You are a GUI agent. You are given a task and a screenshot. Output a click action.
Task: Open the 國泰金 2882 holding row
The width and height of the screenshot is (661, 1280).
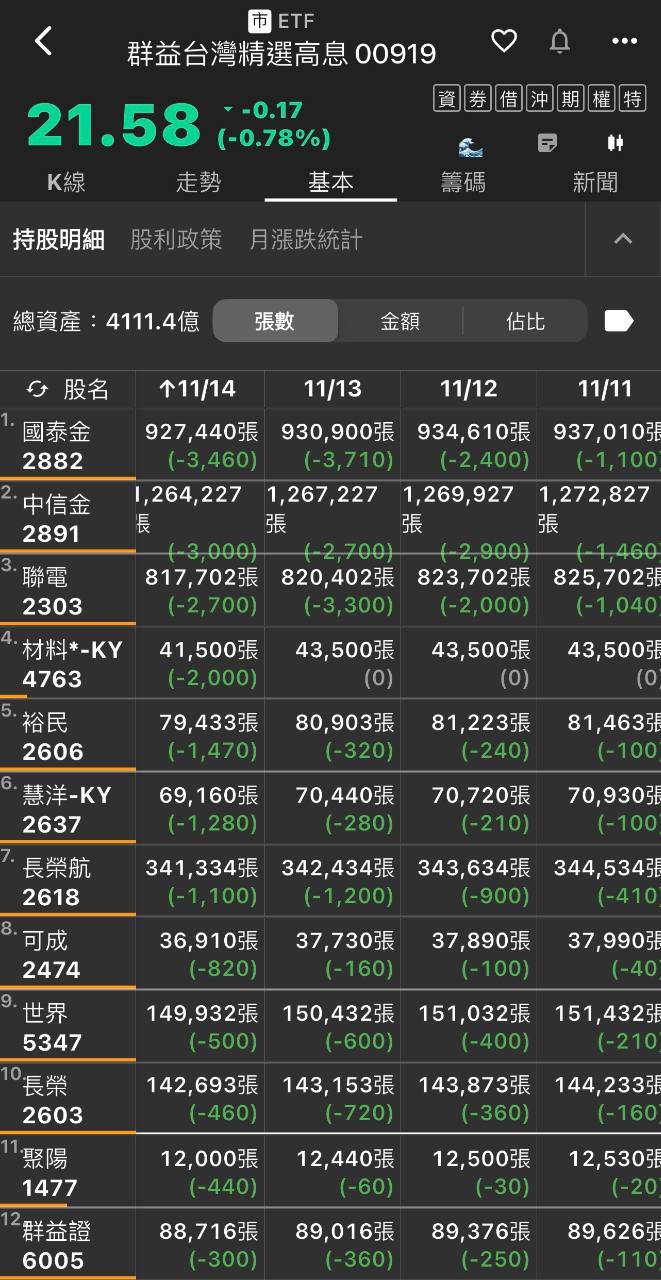coord(66,445)
